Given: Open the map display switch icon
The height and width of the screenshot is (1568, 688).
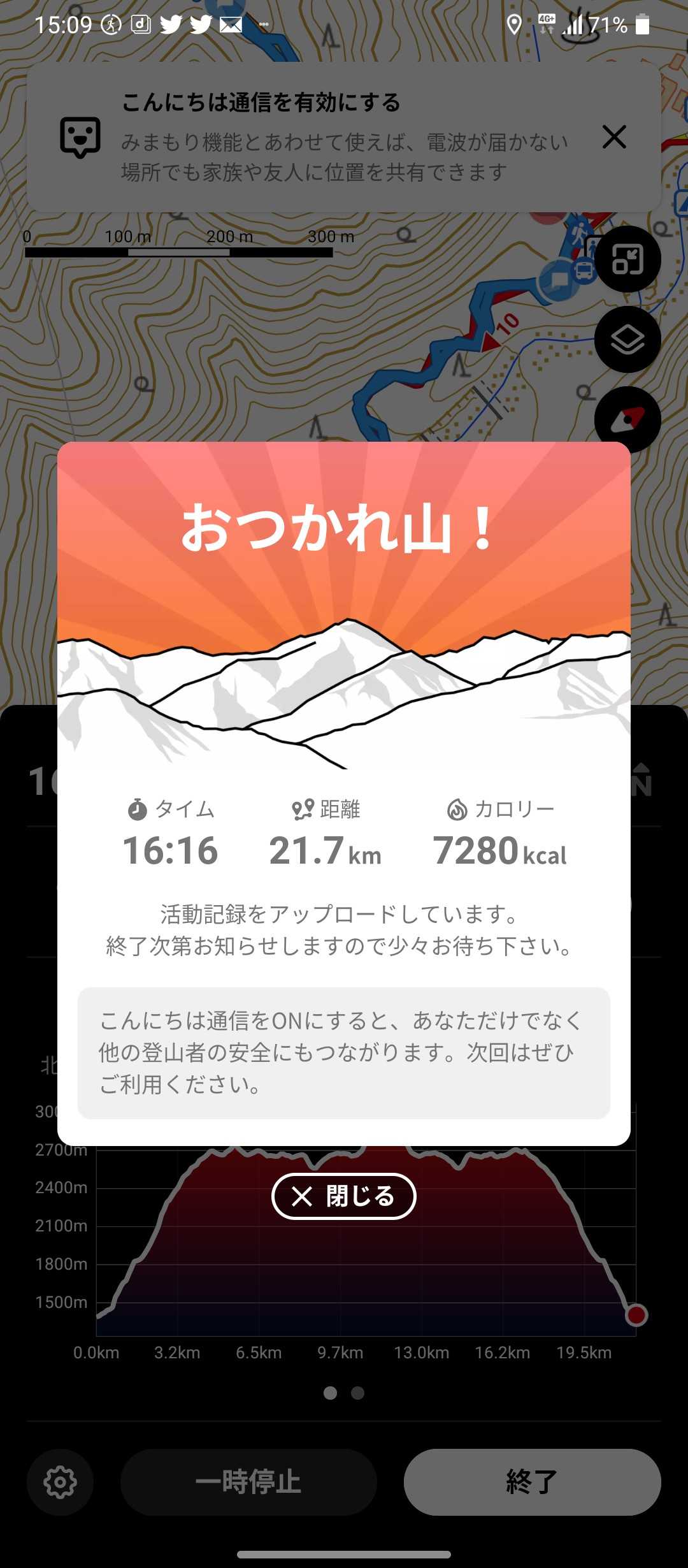Looking at the screenshot, I should [627, 259].
